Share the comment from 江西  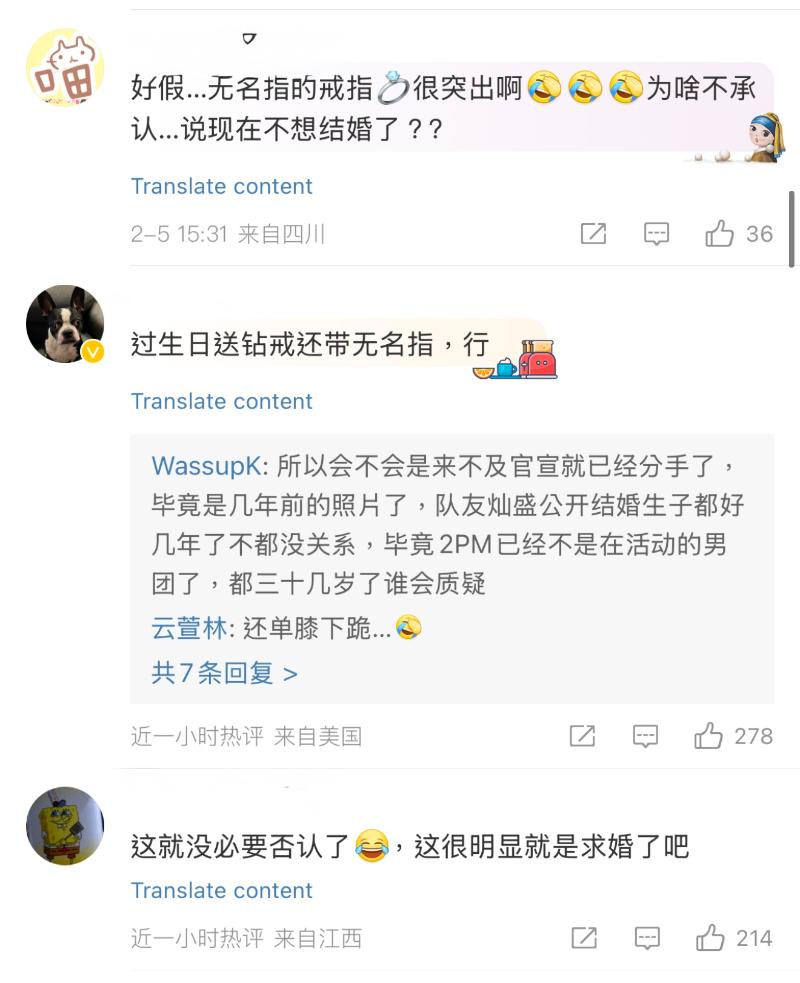[582, 938]
